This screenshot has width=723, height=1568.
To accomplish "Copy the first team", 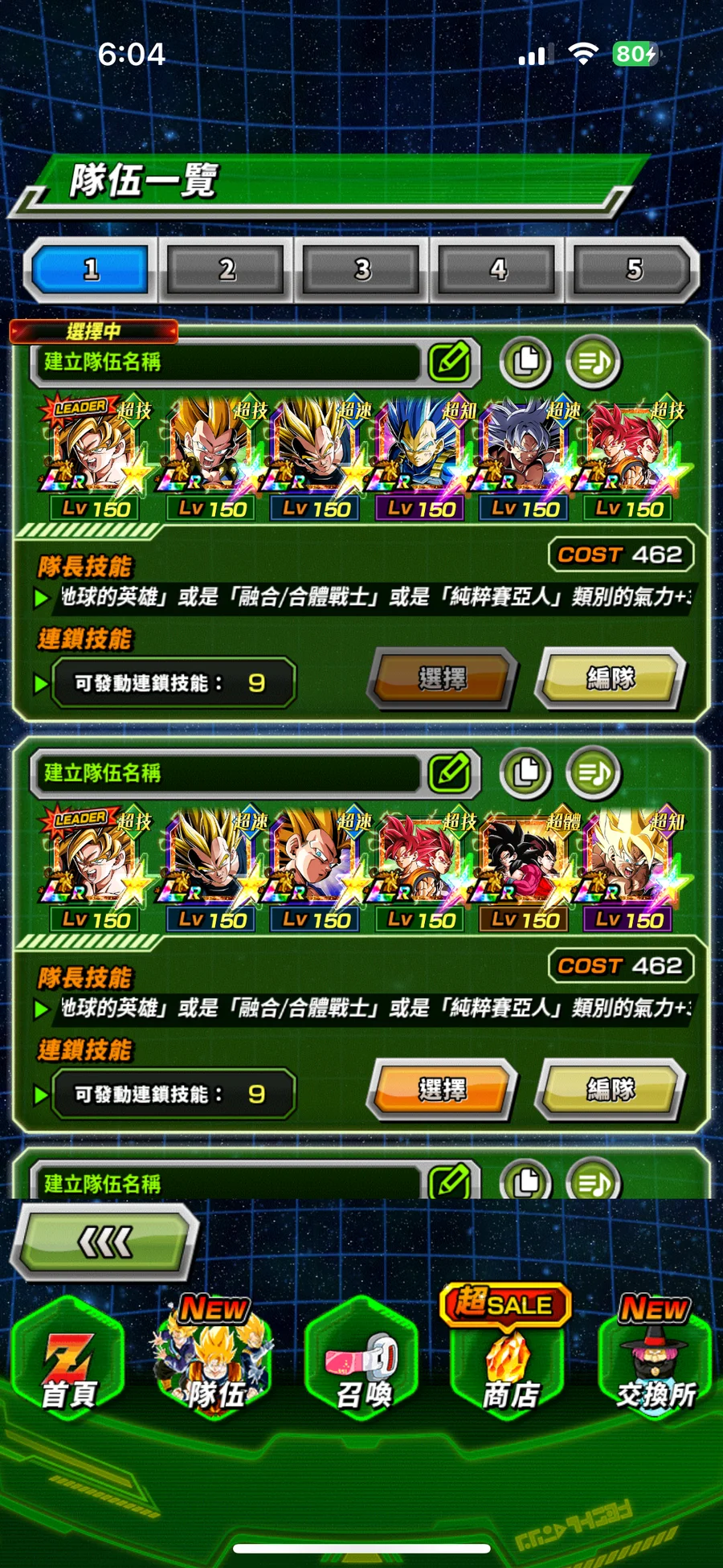I will point(526,362).
